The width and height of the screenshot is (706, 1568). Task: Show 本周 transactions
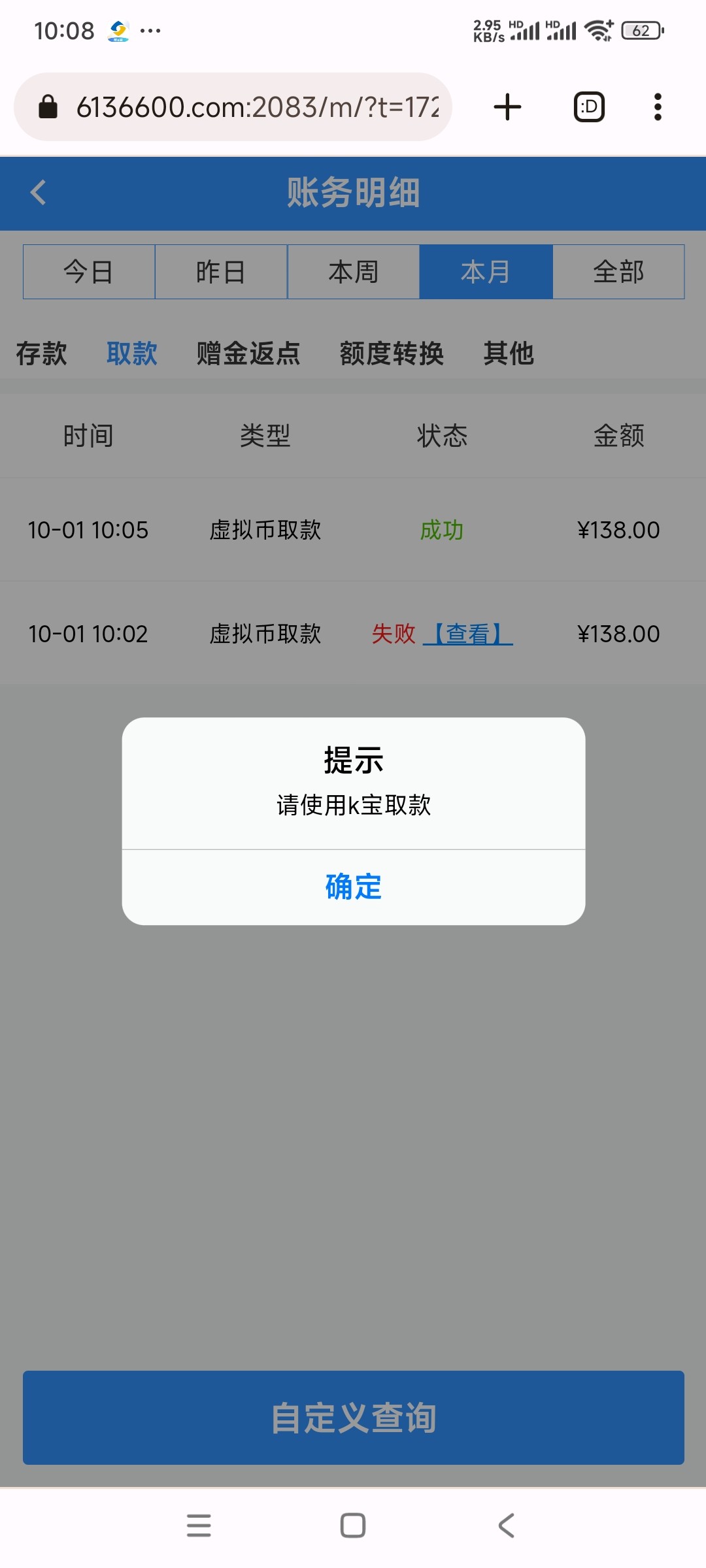[x=353, y=272]
